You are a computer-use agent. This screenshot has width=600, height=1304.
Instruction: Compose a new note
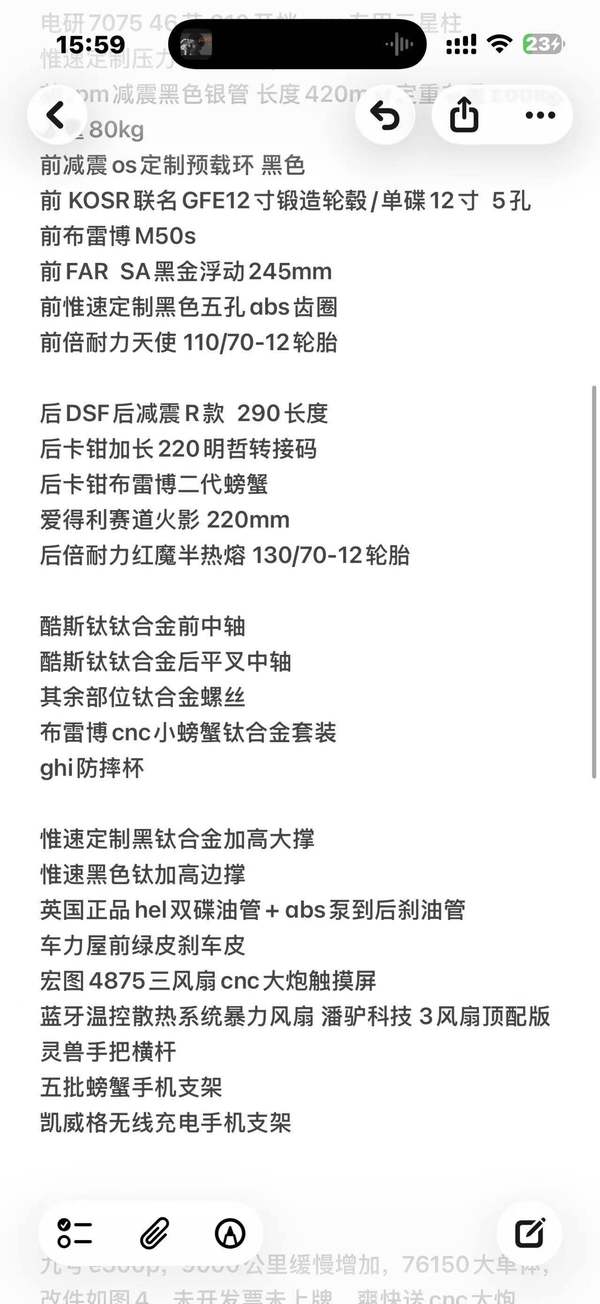click(529, 1233)
